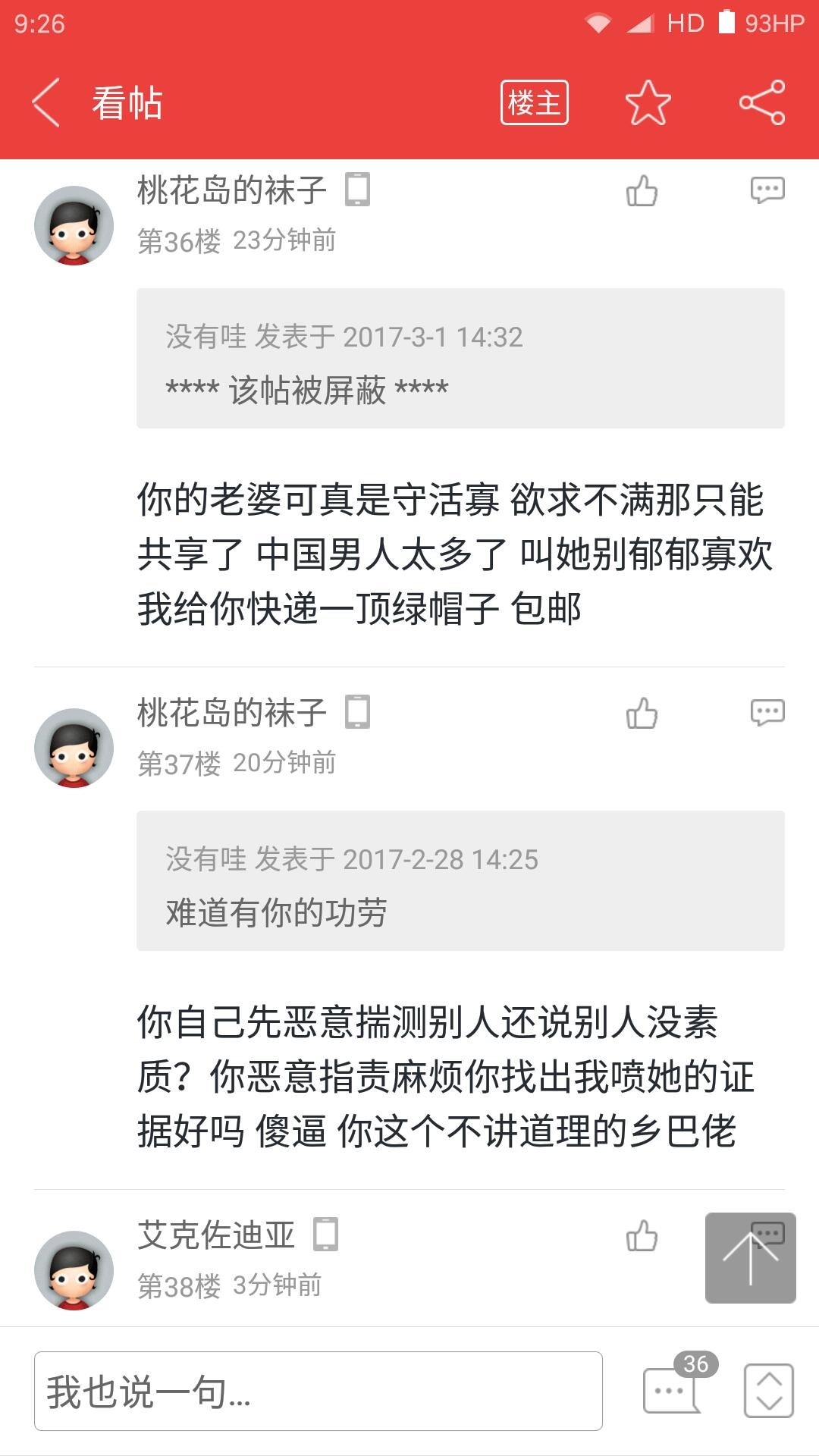Open 第36楼 poster's avatar profile
819x1456 pixels.
point(74,225)
